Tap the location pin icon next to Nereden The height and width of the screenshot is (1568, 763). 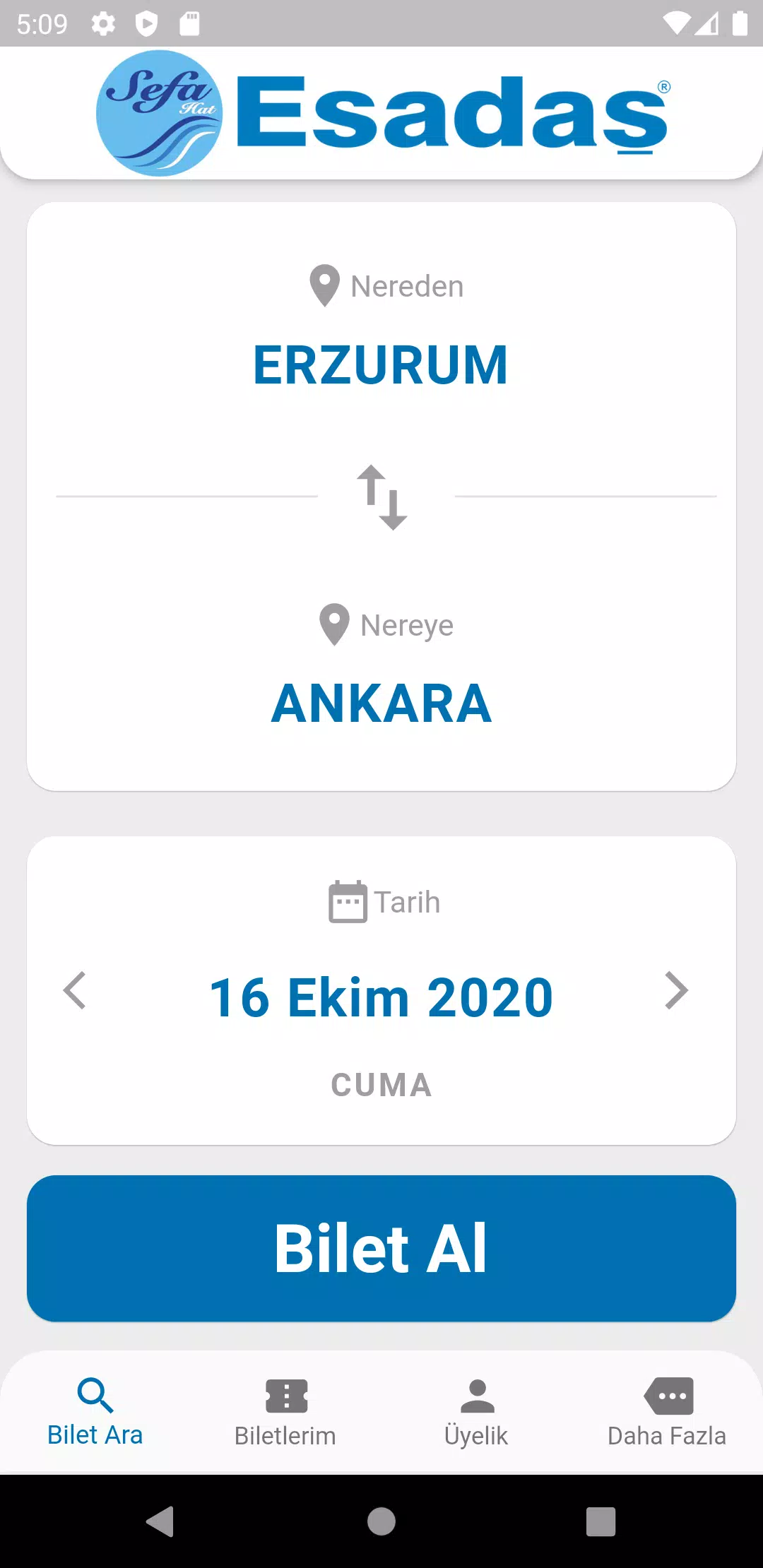(x=324, y=287)
